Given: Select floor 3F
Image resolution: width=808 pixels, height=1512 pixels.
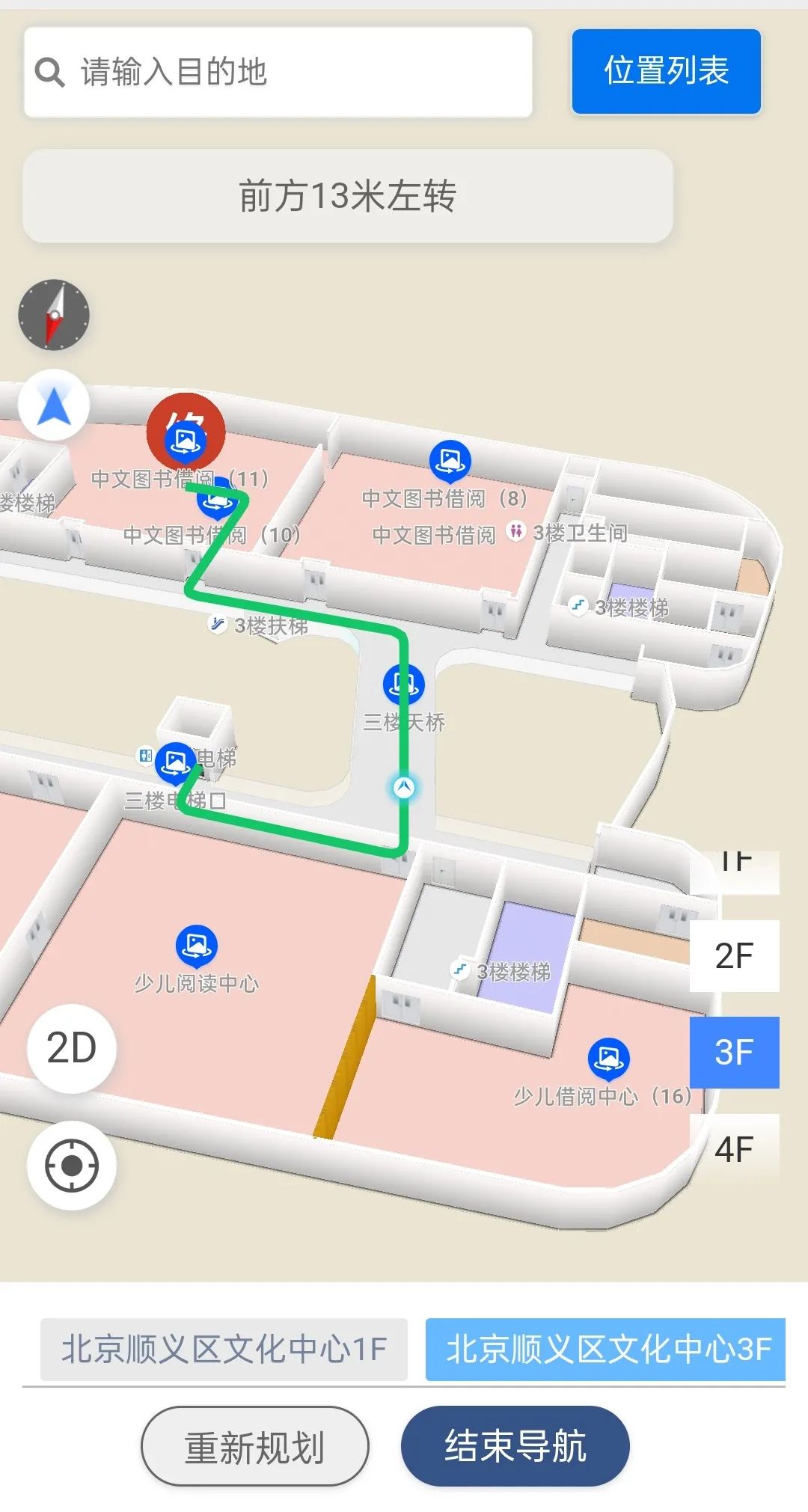Looking at the screenshot, I should 733,1052.
